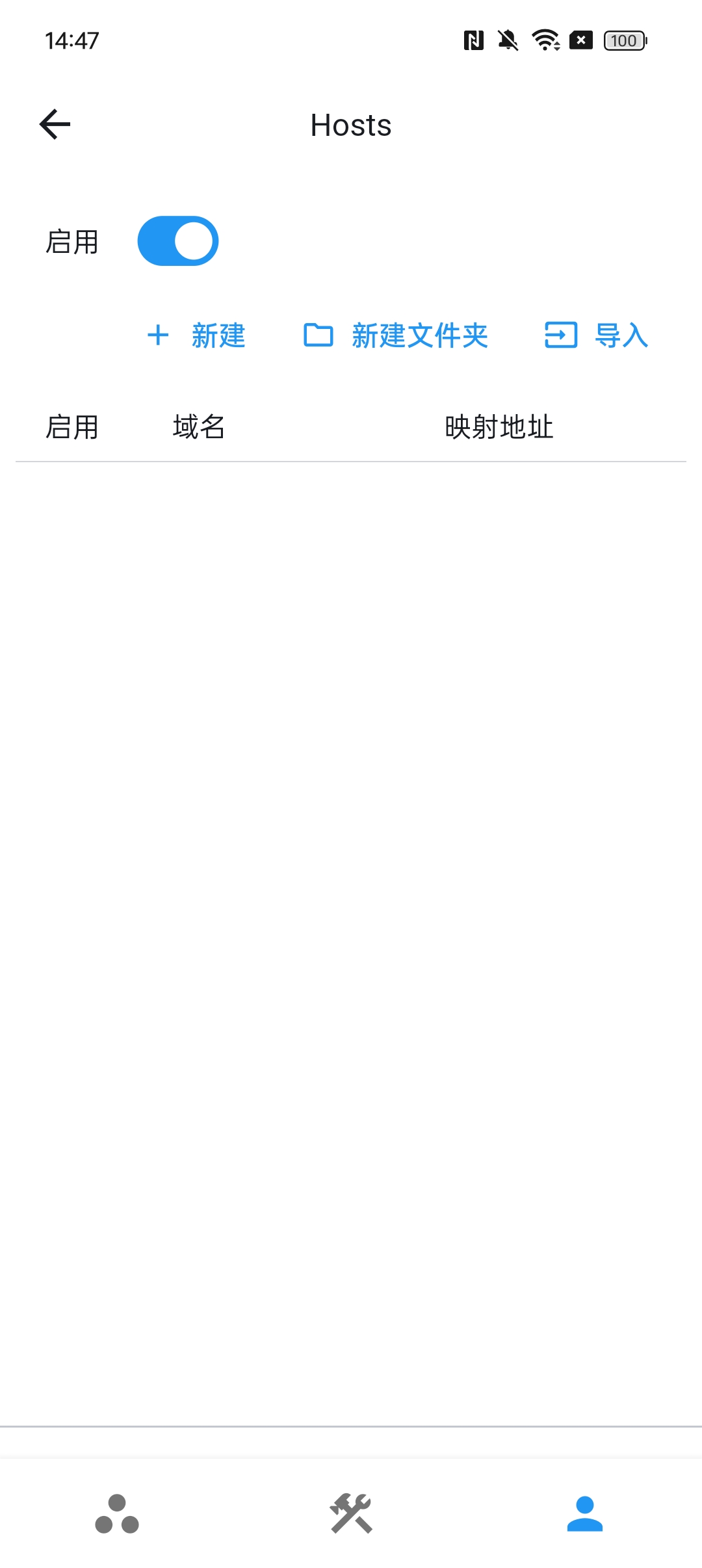Select the 域名 column header

pos(198,427)
